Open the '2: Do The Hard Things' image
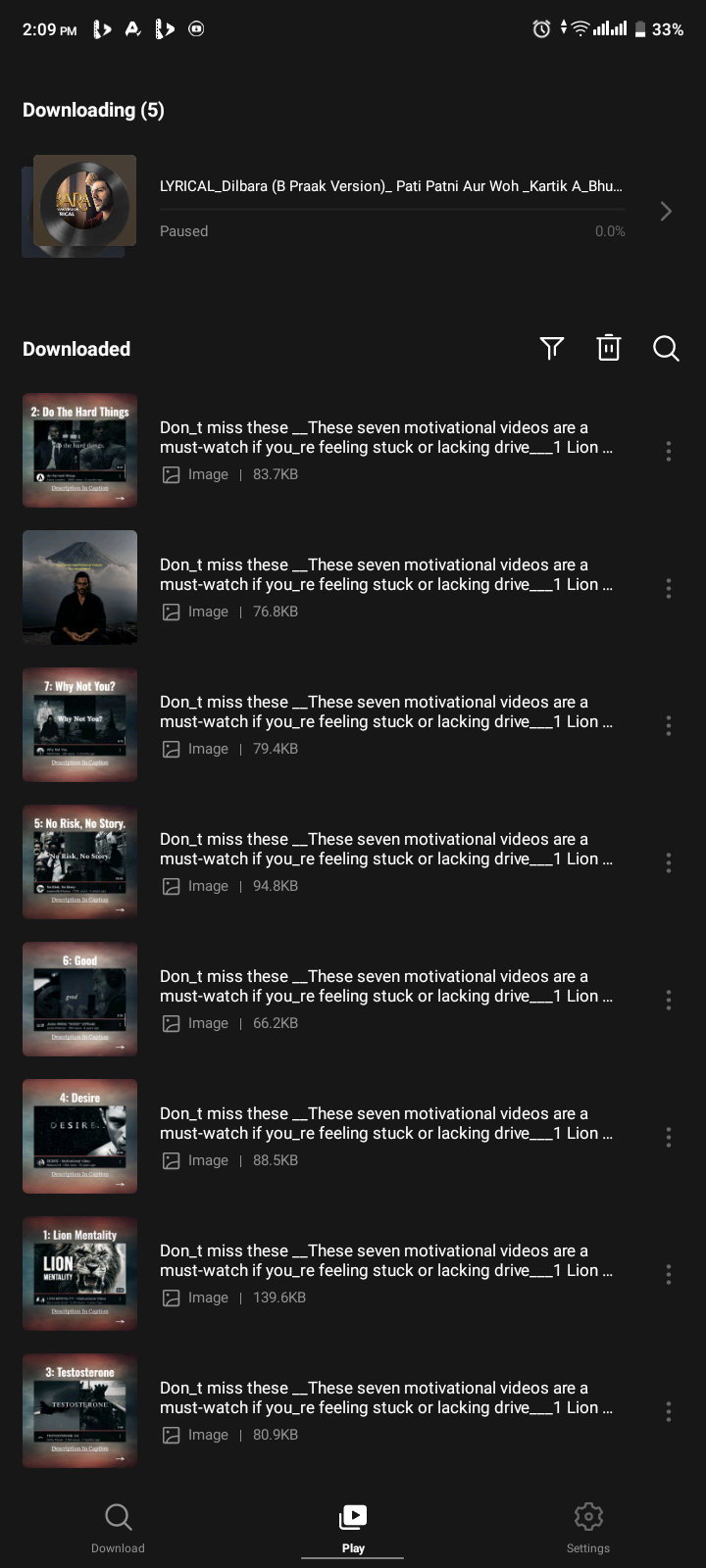Image resolution: width=706 pixels, height=1568 pixels. coord(79,451)
